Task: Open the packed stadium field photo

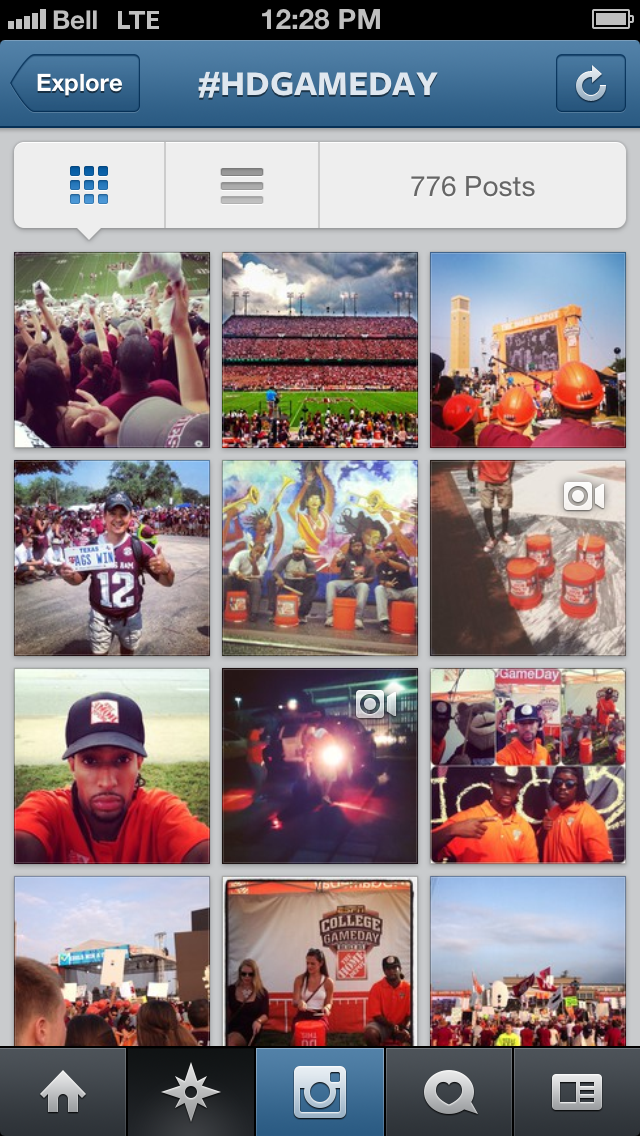Action: [320, 350]
